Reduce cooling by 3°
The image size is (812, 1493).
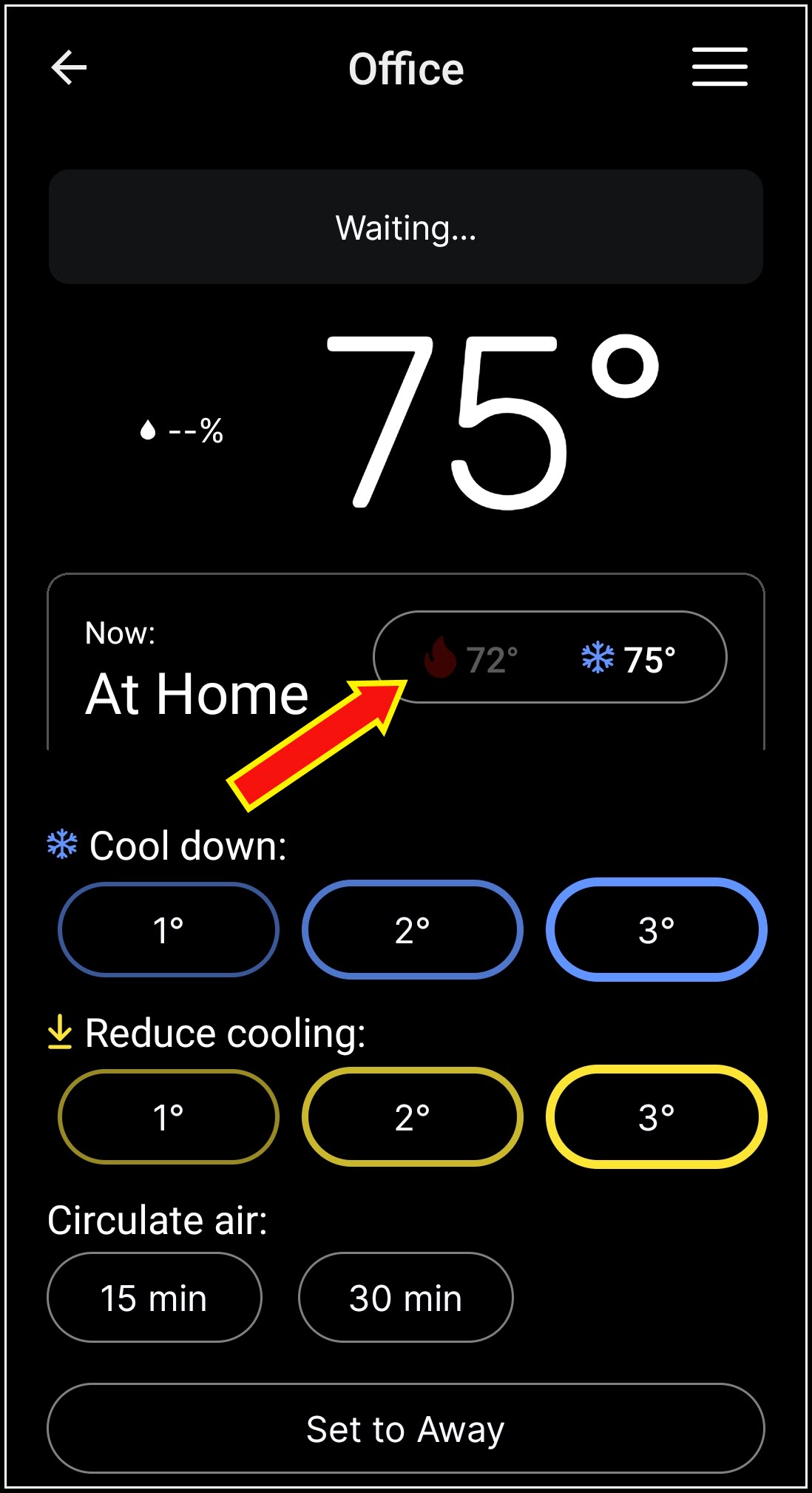click(656, 1116)
